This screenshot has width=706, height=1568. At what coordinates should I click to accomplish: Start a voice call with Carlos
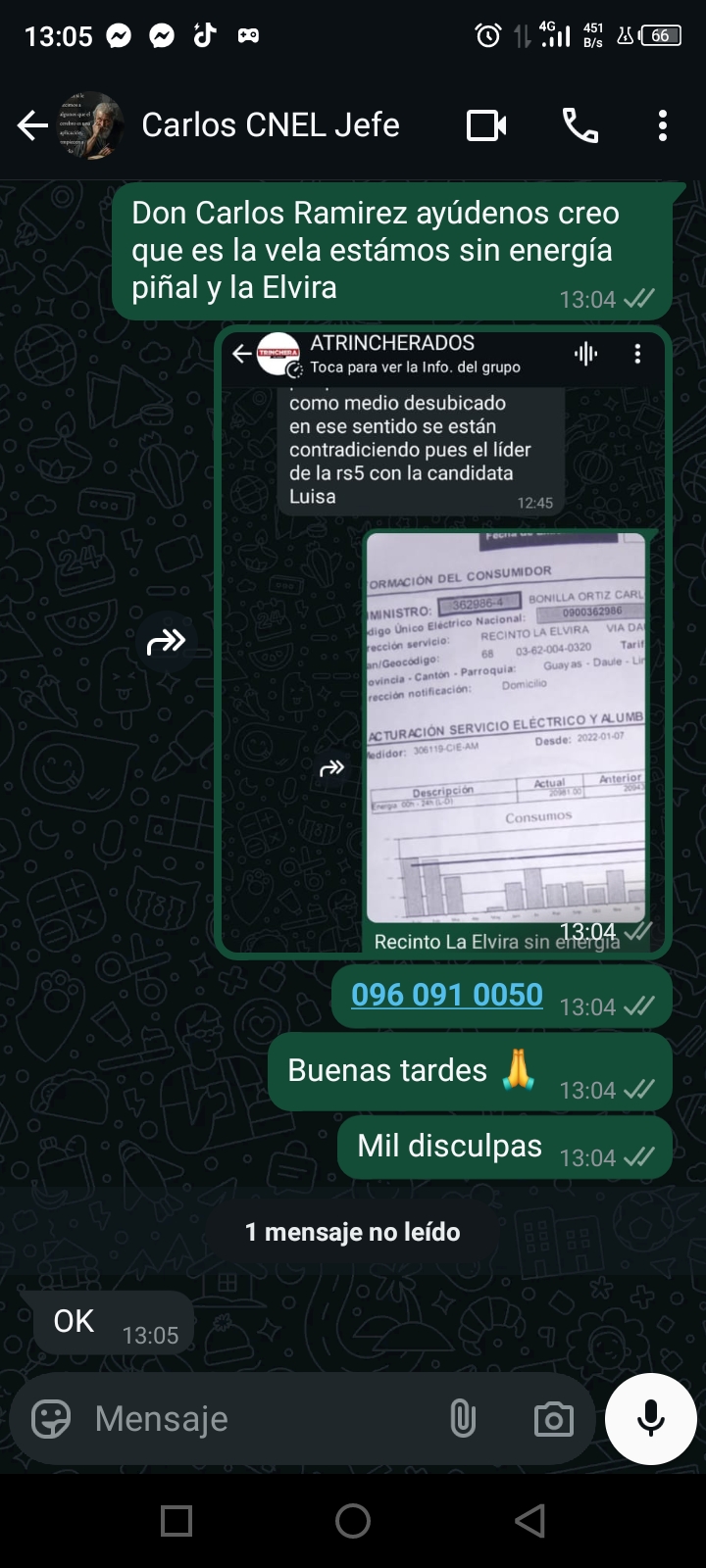tap(580, 125)
